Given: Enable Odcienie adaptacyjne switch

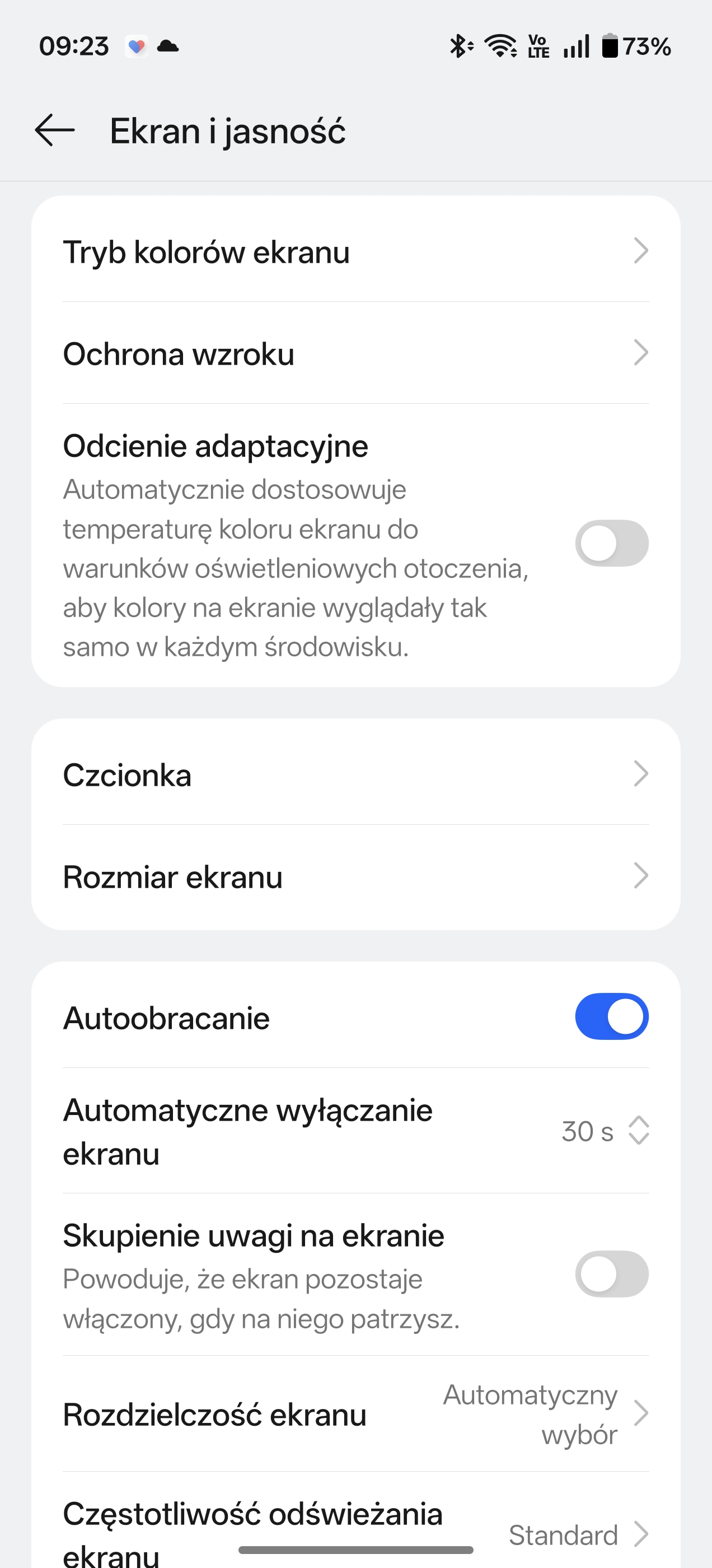Looking at the screenshot, I should point(611,543).
